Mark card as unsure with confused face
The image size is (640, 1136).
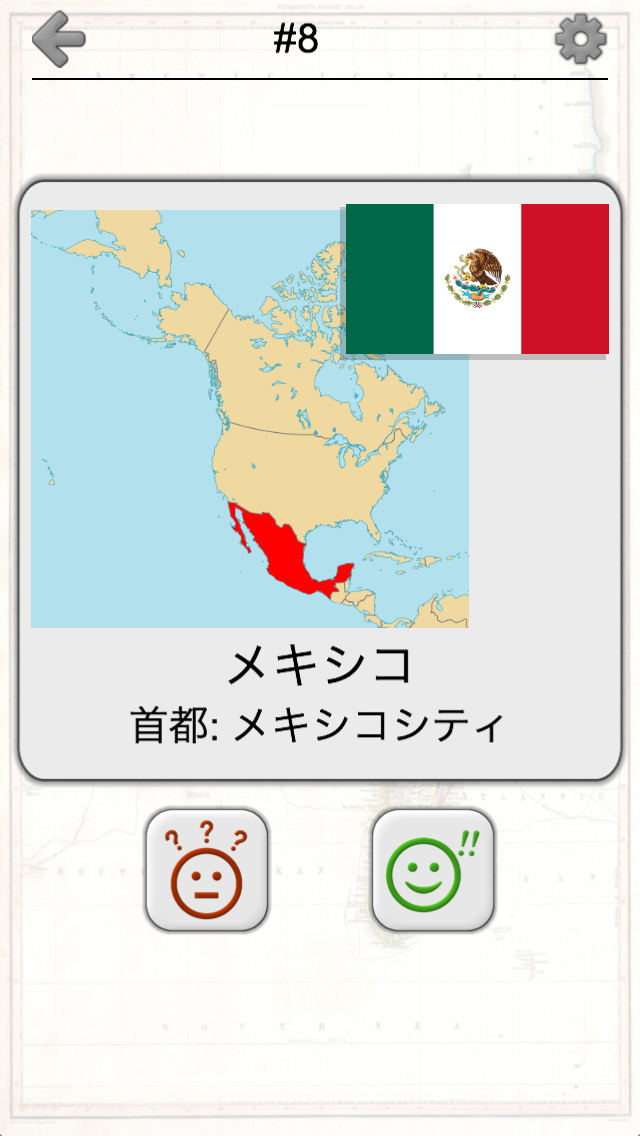[207, 870]
